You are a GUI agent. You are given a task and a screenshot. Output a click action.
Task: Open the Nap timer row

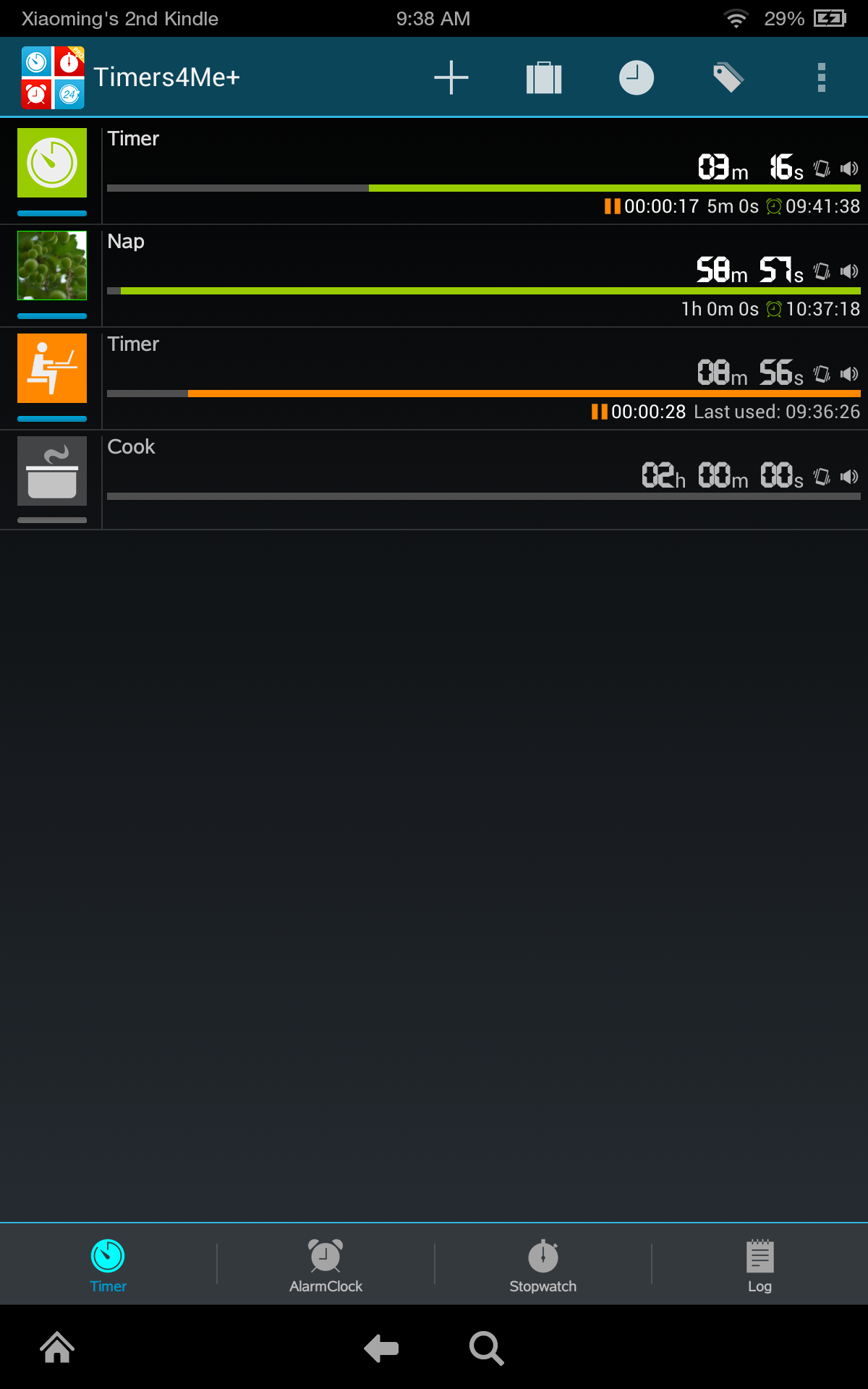click(434, 275)
